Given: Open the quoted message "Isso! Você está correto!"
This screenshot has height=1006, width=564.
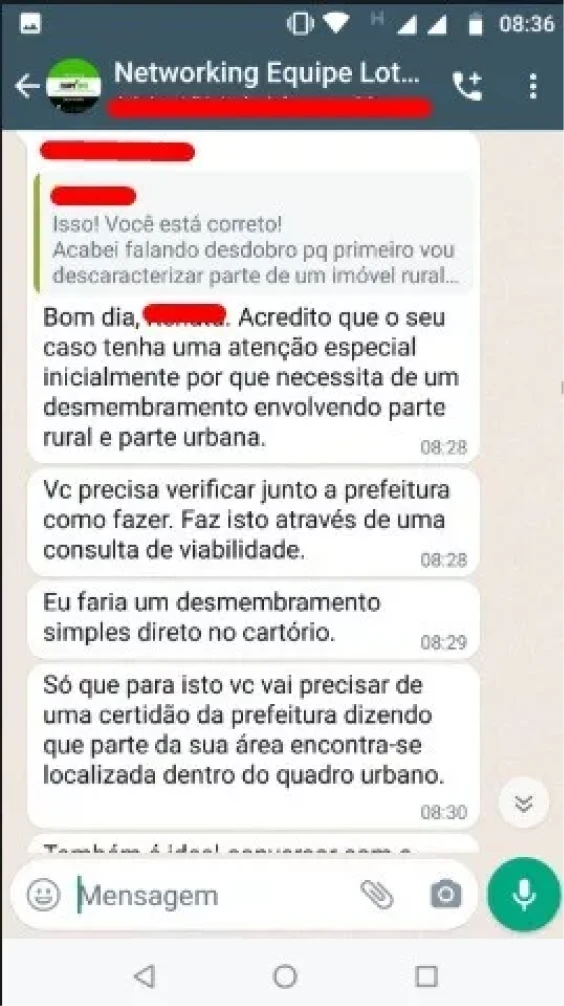Looking at the screenshot, I should click(x=253, y=233).
